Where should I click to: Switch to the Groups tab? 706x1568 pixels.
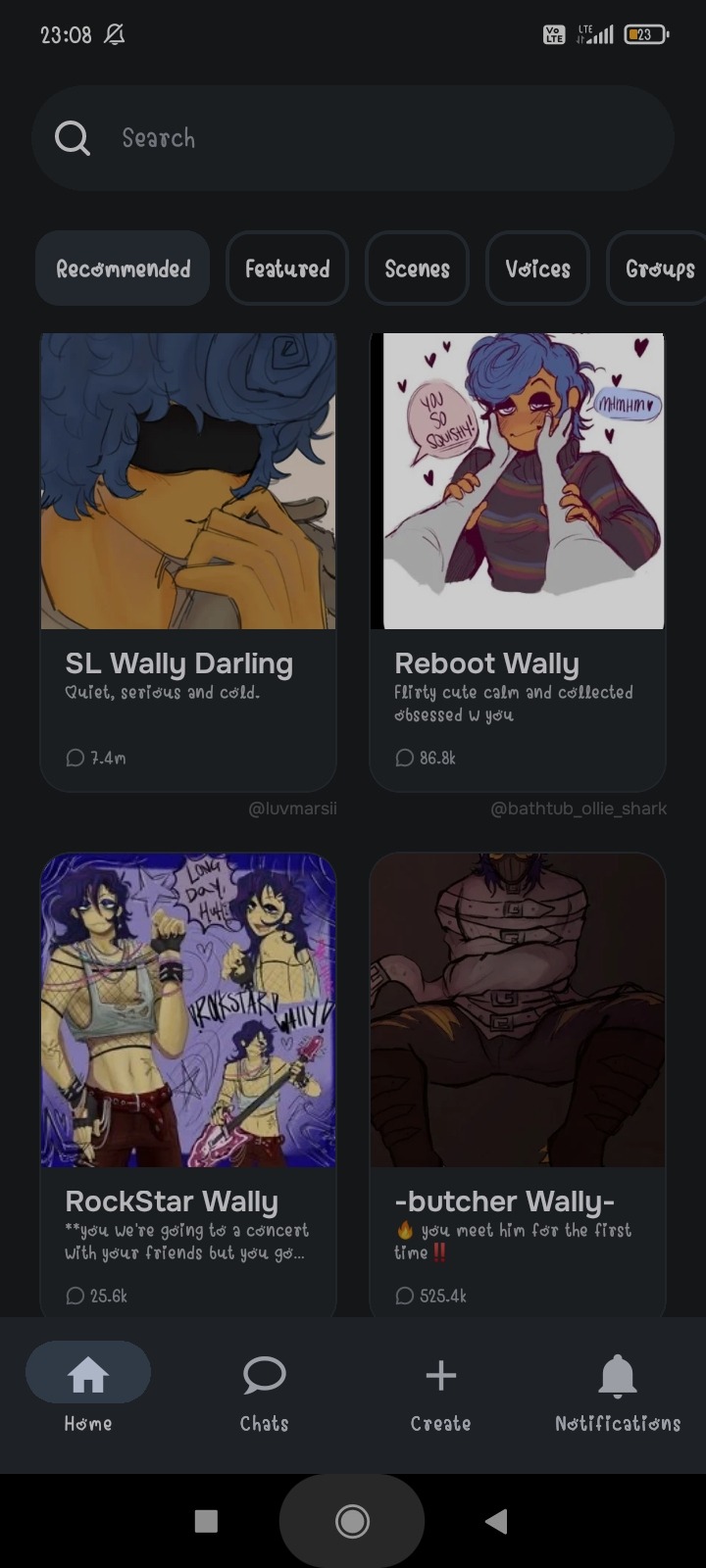pos(659,269)
